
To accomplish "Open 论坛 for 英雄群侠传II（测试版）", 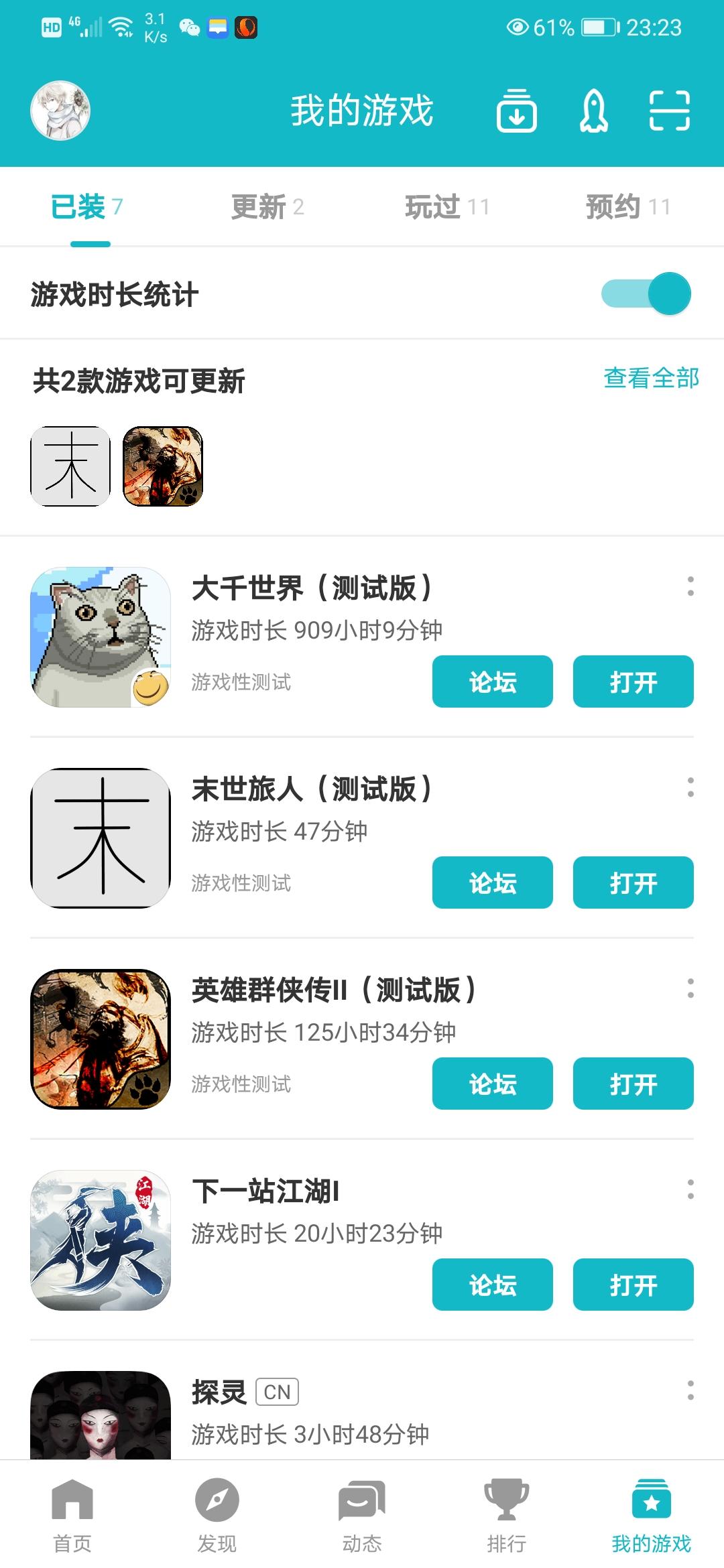I will pos(492,1084).
